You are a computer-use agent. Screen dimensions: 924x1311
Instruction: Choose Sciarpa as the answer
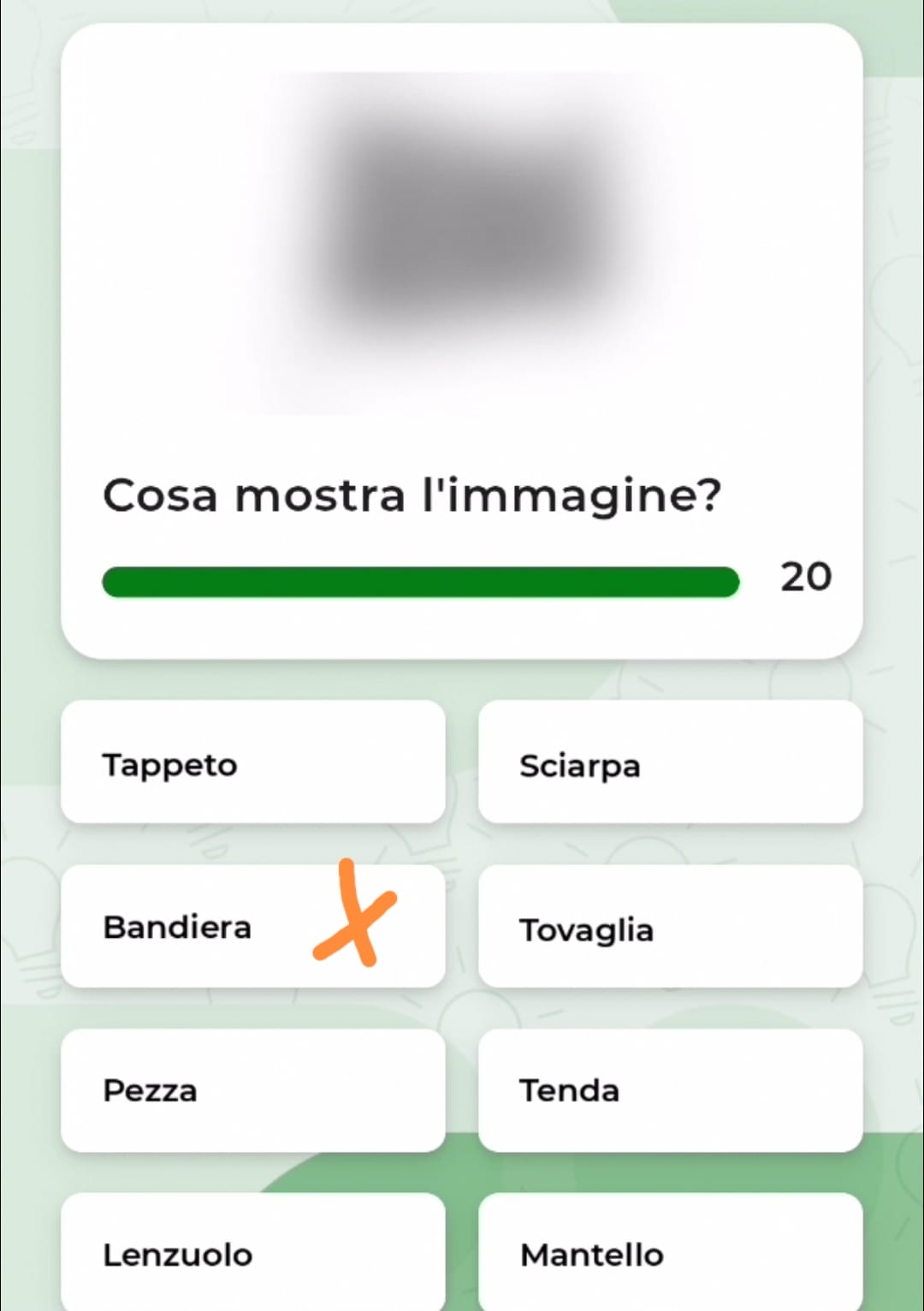[x=670, y=762]
